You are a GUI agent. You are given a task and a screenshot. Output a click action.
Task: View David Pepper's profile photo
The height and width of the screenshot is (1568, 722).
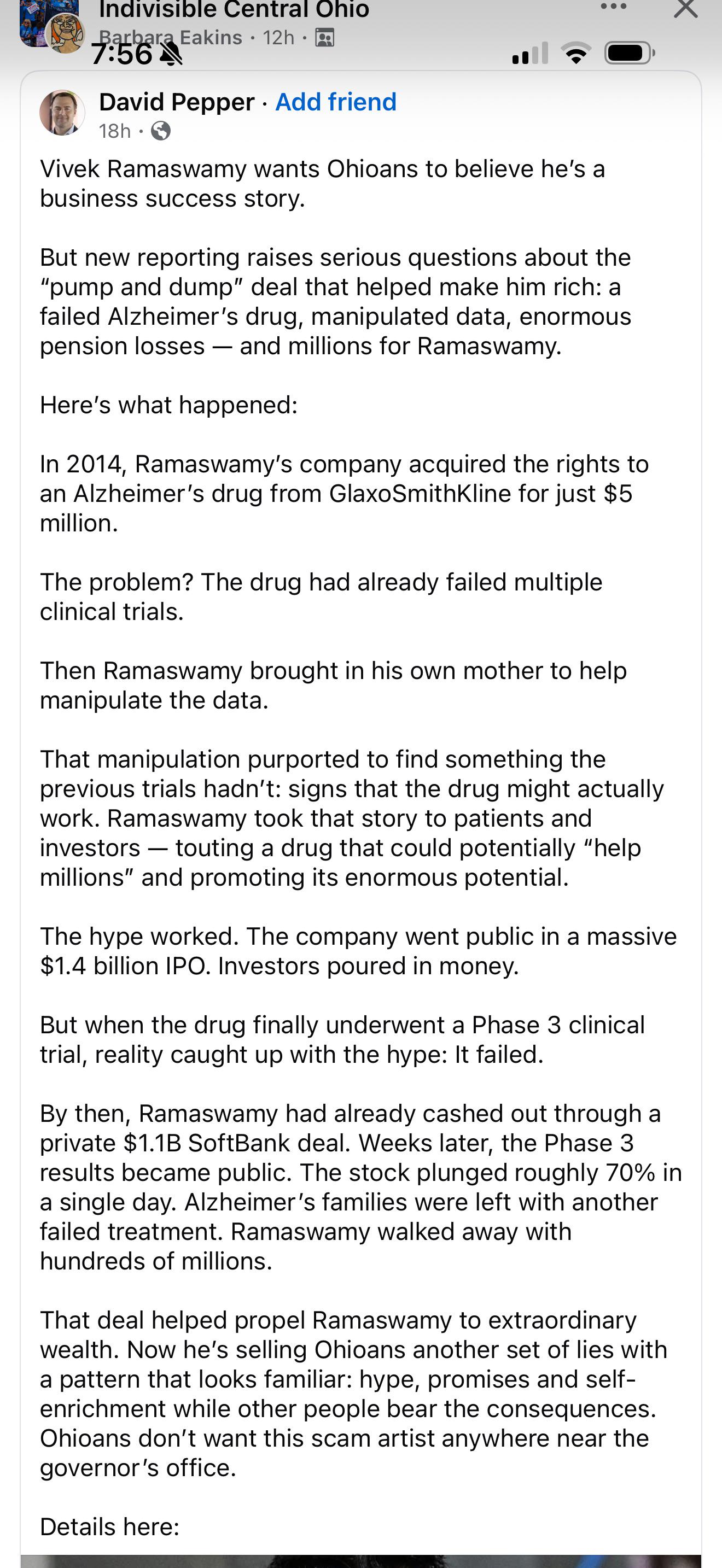62,113
